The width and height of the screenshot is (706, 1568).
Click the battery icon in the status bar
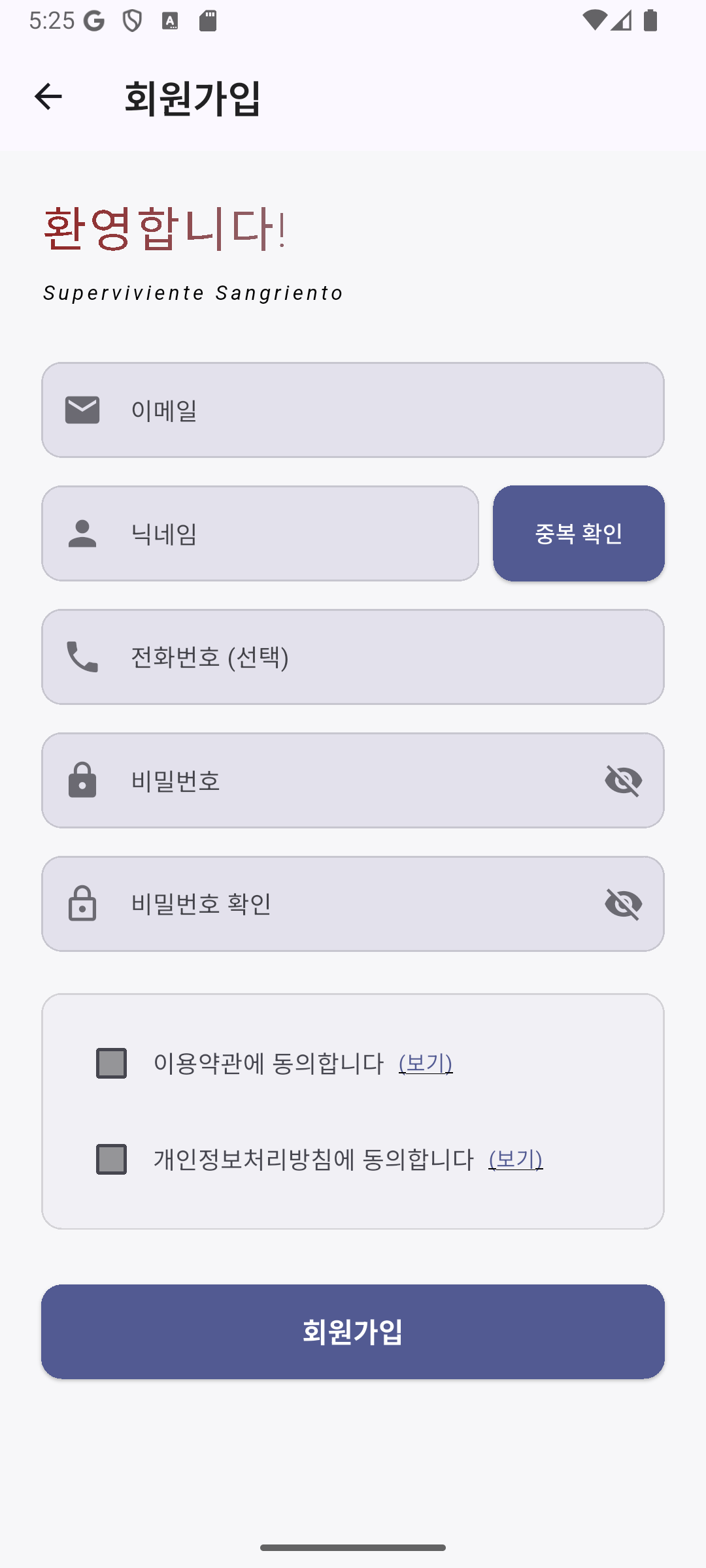(x=650, y=21)
